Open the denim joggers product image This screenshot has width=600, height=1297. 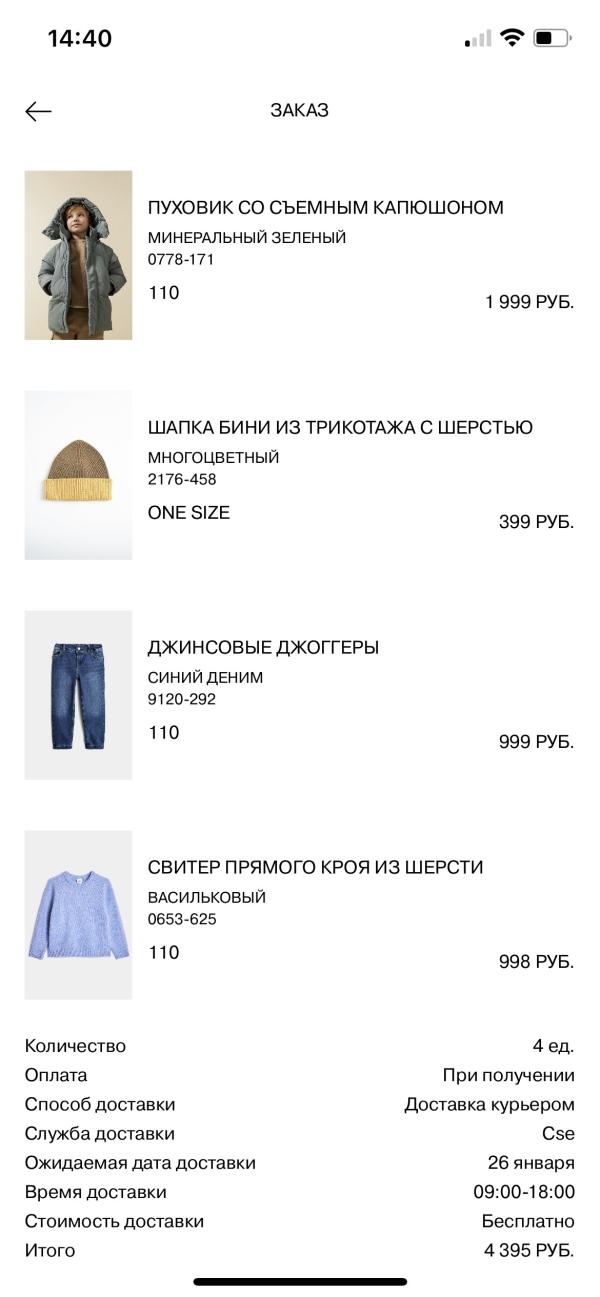pyautogui.click(x=78, y=695)
